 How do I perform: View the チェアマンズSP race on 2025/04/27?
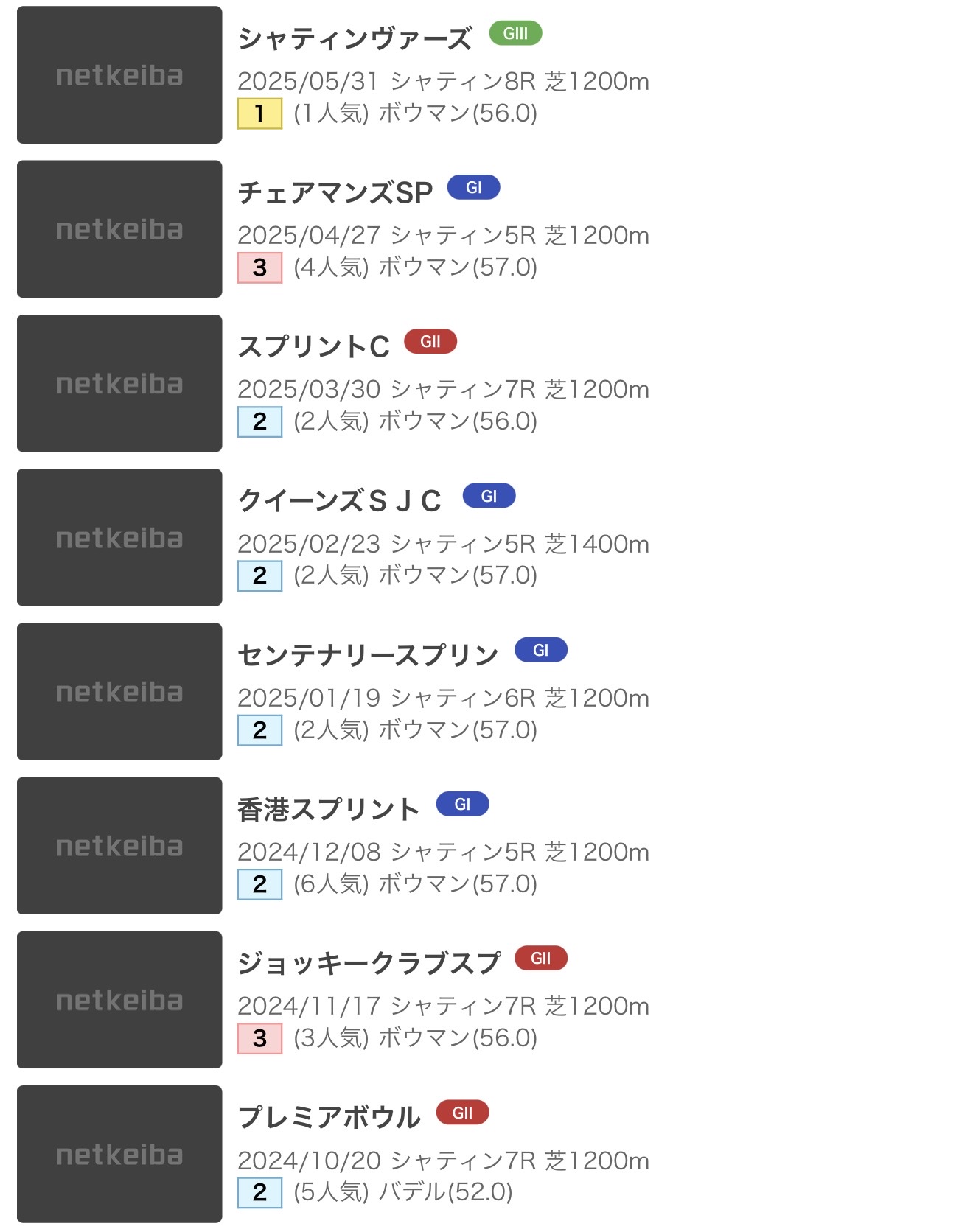click(335, 193)
